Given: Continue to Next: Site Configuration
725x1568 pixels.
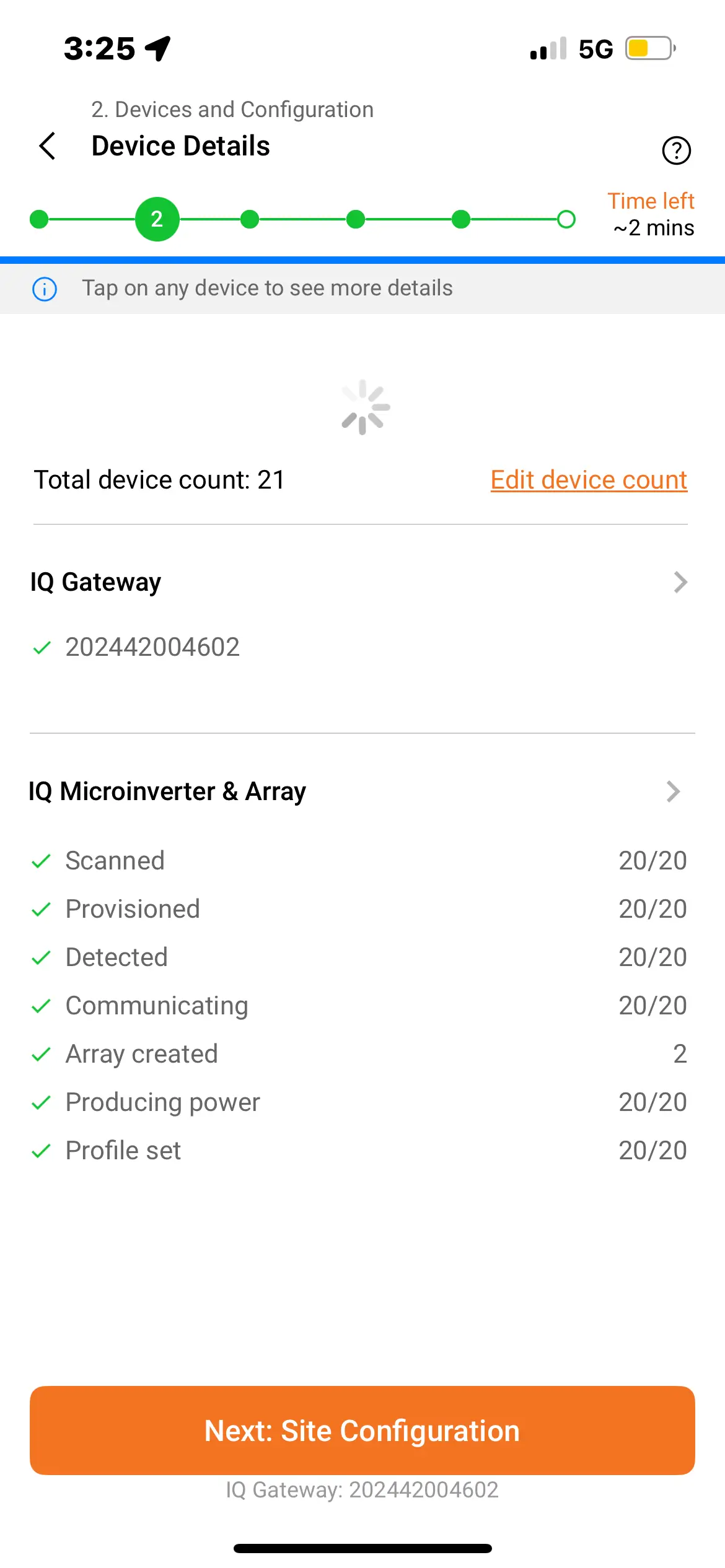Looking at the screenshot, I should tap(362, 1431).
